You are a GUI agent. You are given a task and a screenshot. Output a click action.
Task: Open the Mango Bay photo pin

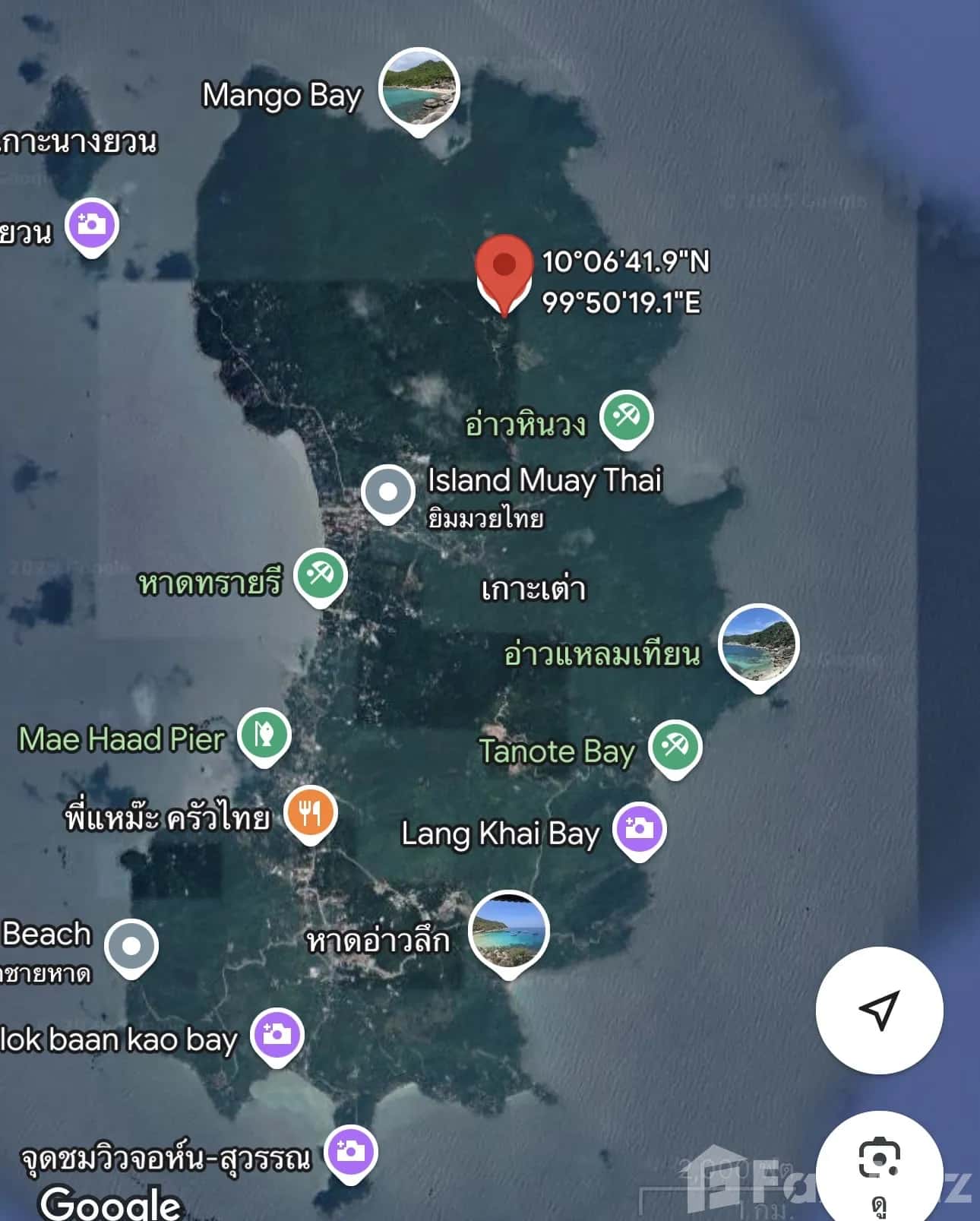419,89
